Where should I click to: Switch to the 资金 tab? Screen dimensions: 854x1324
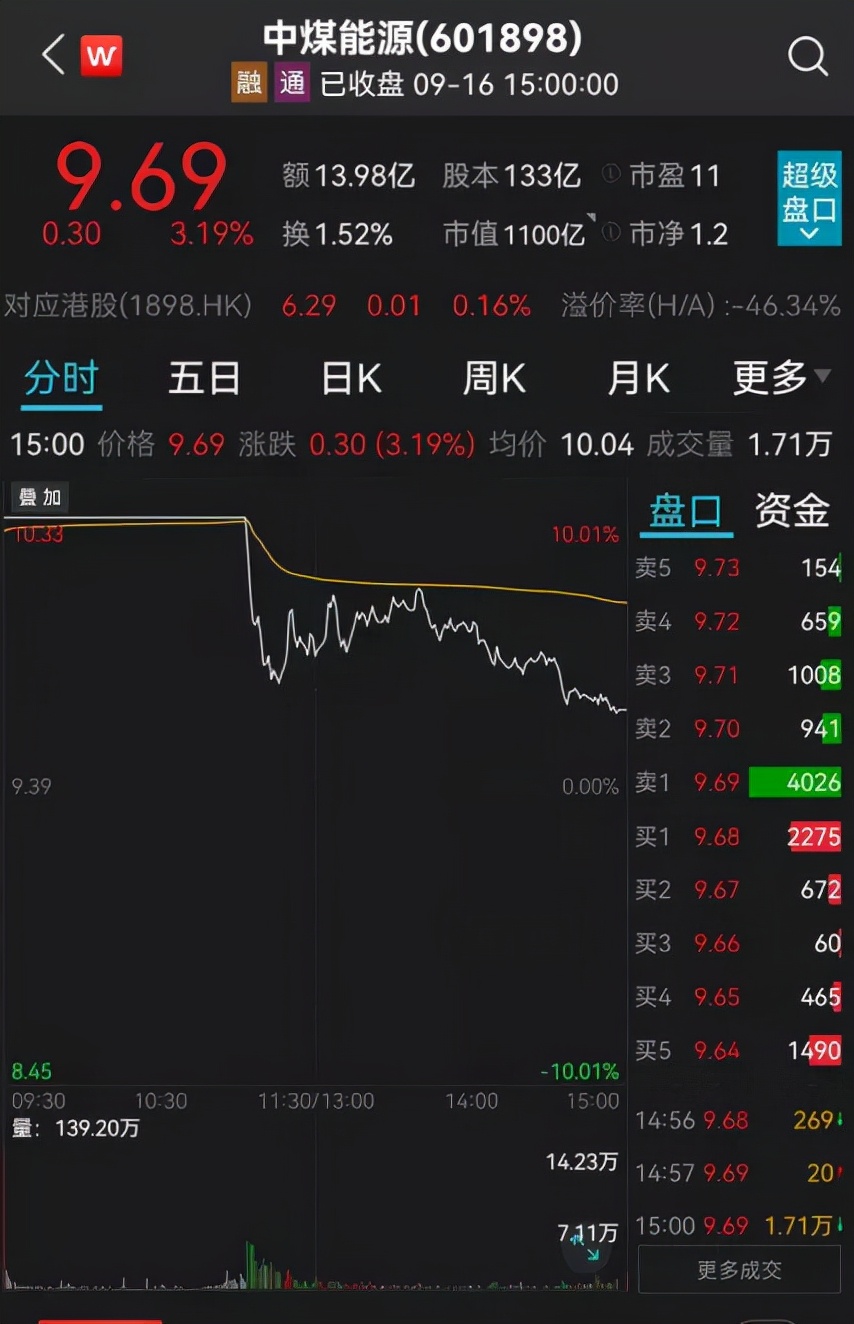(792, 511)
